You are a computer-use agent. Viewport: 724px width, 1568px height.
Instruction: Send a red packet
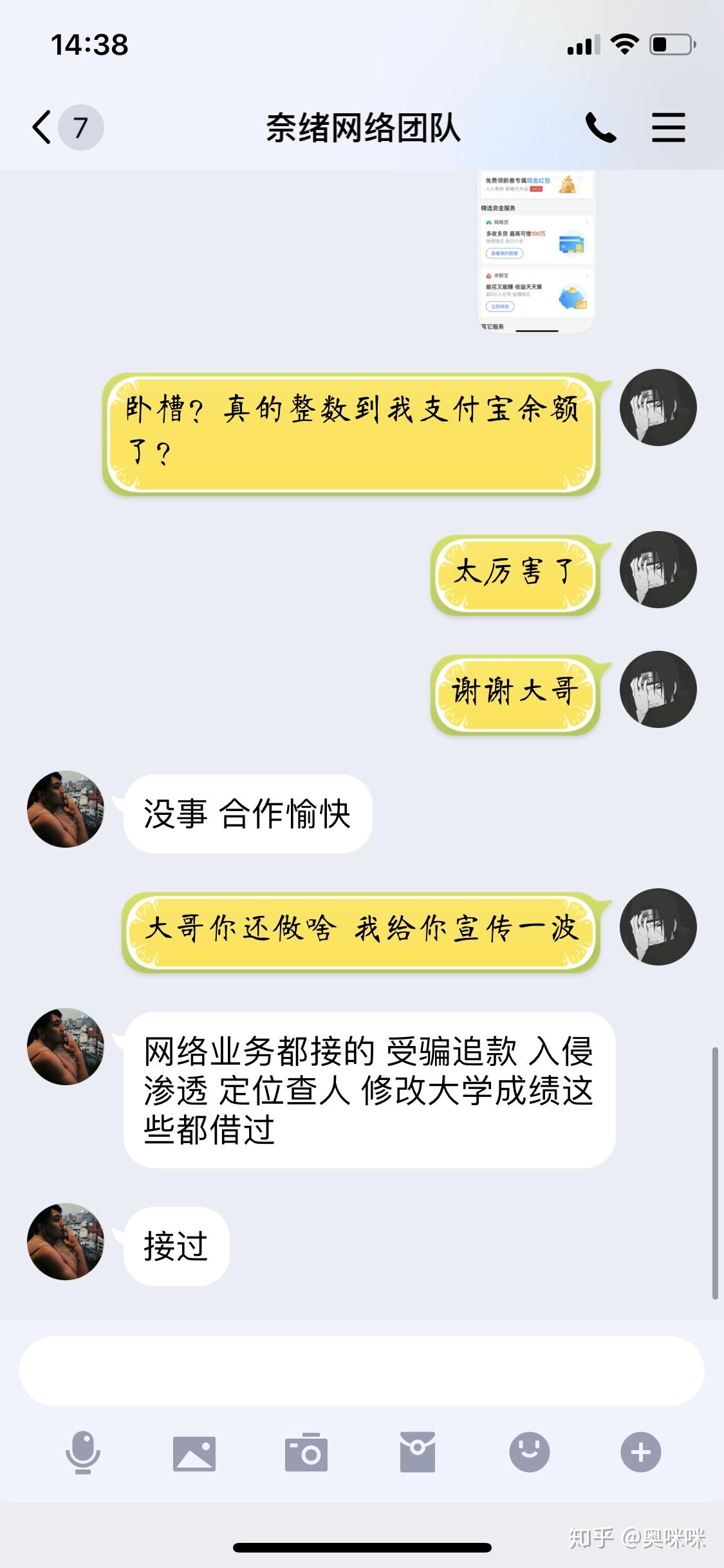coord(418,1452)
